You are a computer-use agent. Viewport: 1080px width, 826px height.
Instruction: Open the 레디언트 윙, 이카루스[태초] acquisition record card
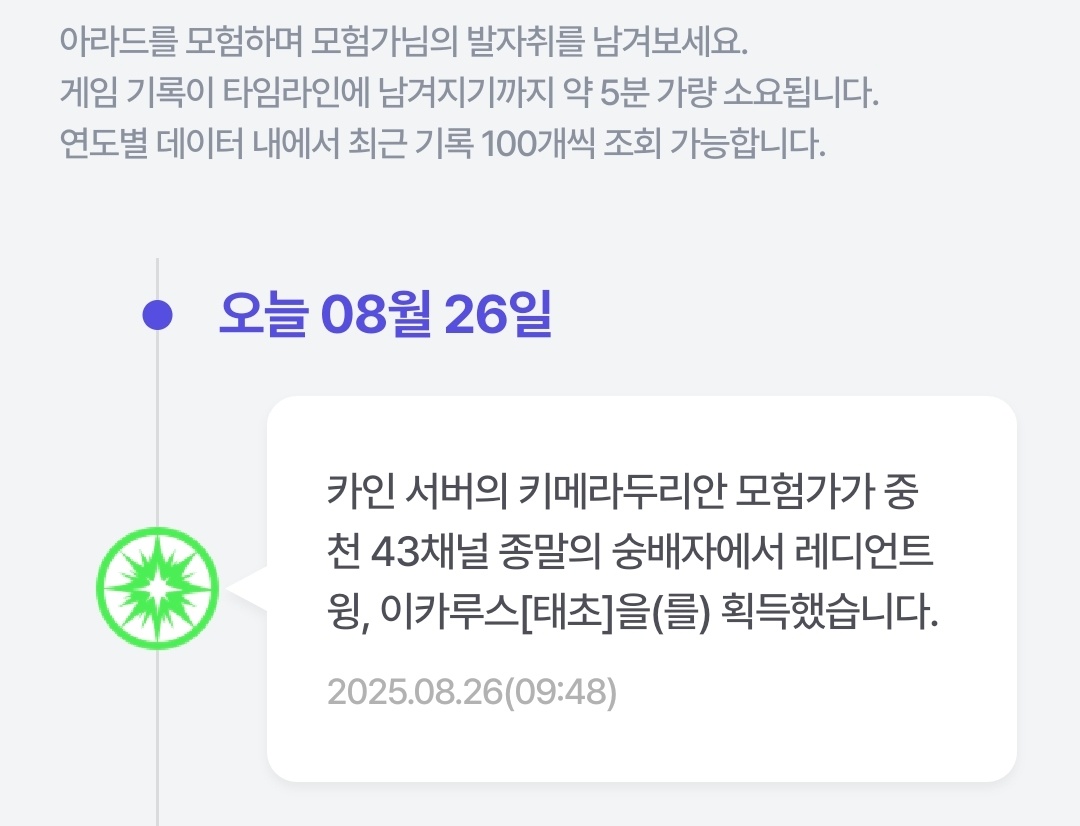pyautogui.click(x=640, y=588)
